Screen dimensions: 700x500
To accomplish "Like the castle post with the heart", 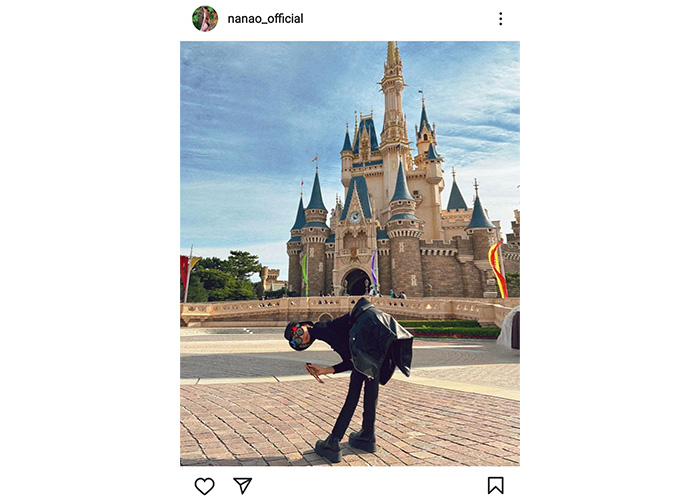I will [204, 486].
